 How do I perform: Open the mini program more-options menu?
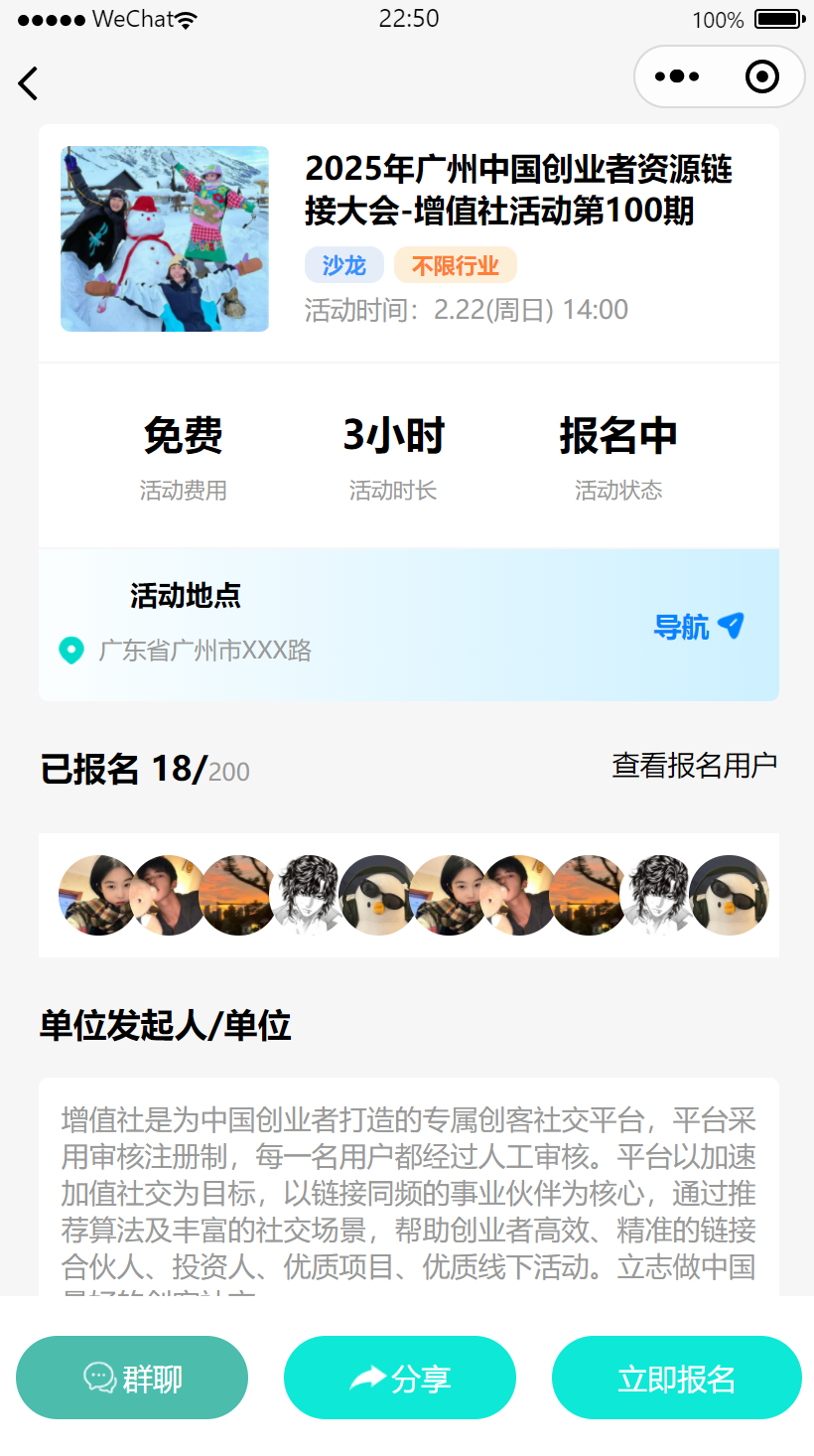[x=677, y=76]
